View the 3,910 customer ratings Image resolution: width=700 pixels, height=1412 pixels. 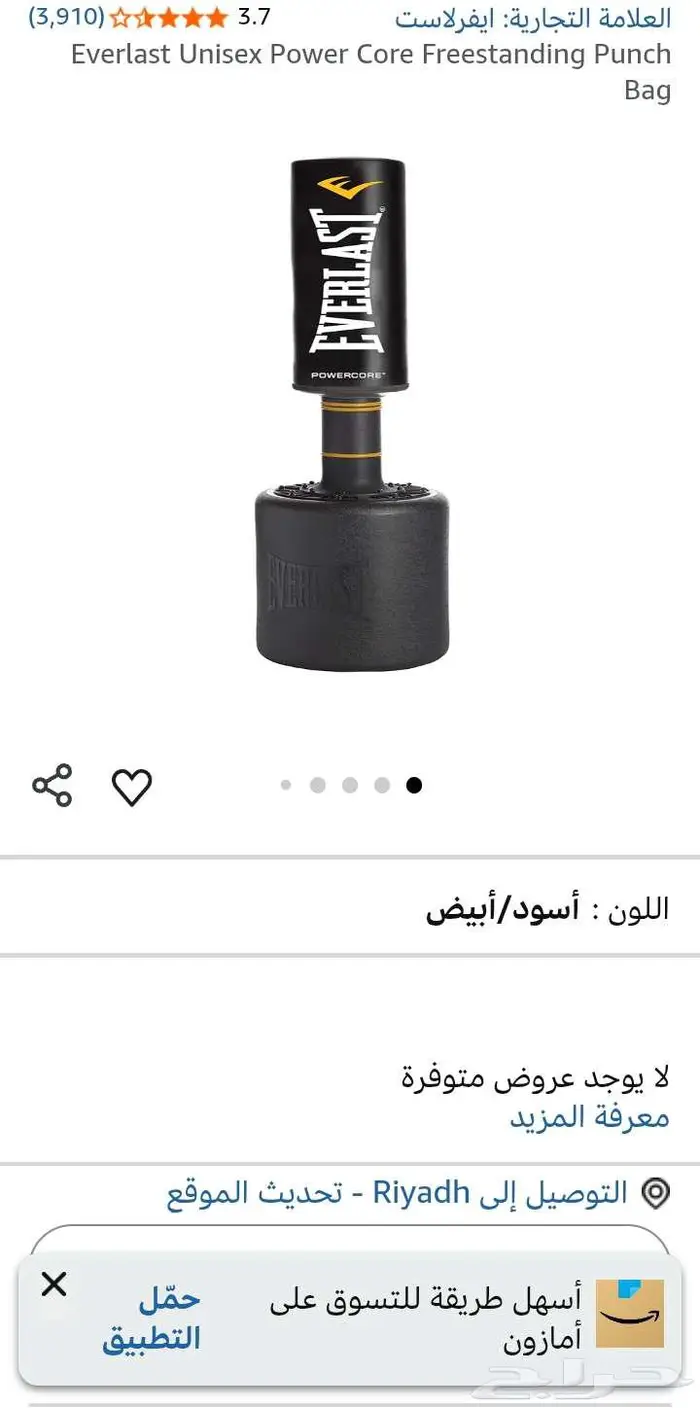point(65,17)
